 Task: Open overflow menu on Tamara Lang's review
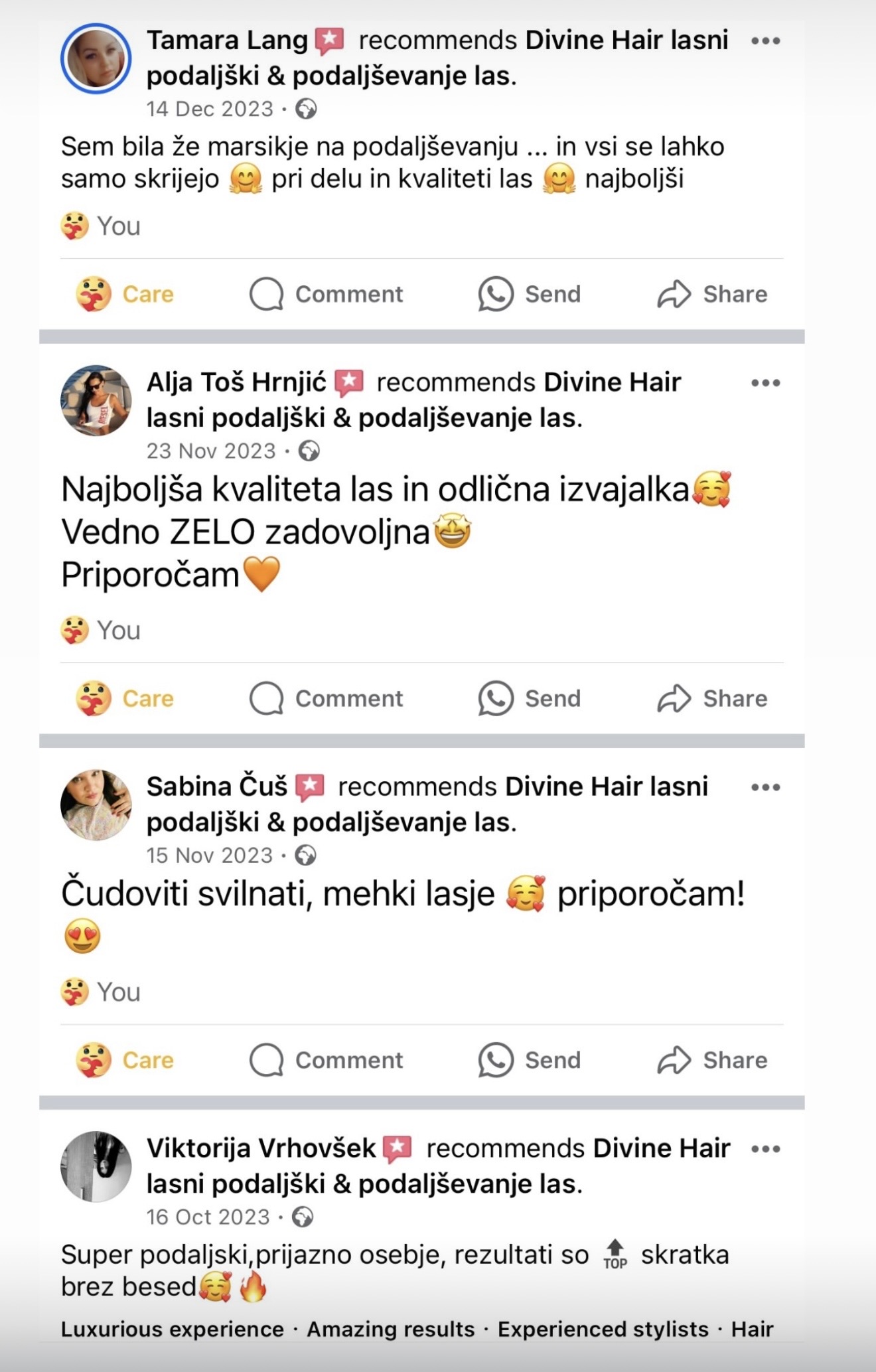coord(765,41)
